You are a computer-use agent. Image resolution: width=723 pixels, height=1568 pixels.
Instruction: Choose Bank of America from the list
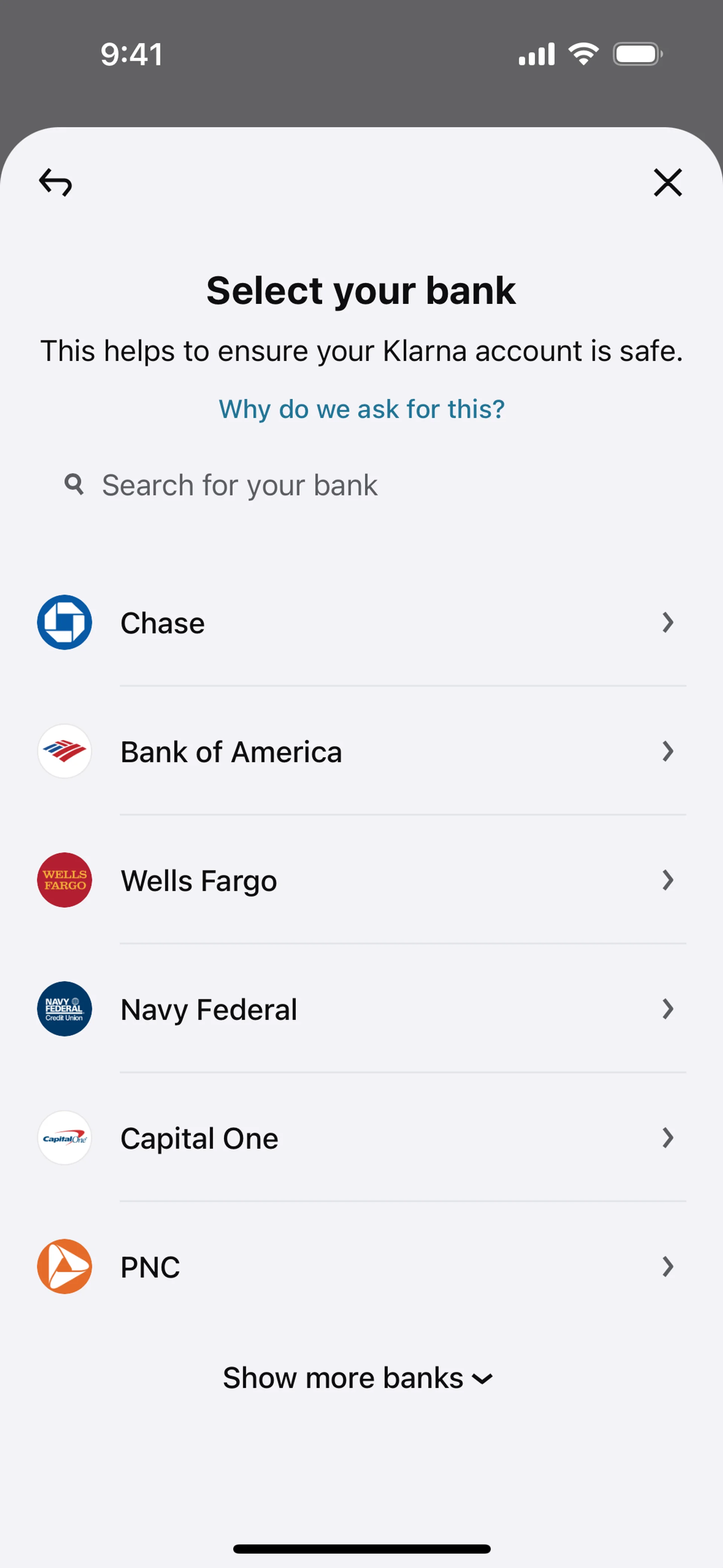(361, 752)
